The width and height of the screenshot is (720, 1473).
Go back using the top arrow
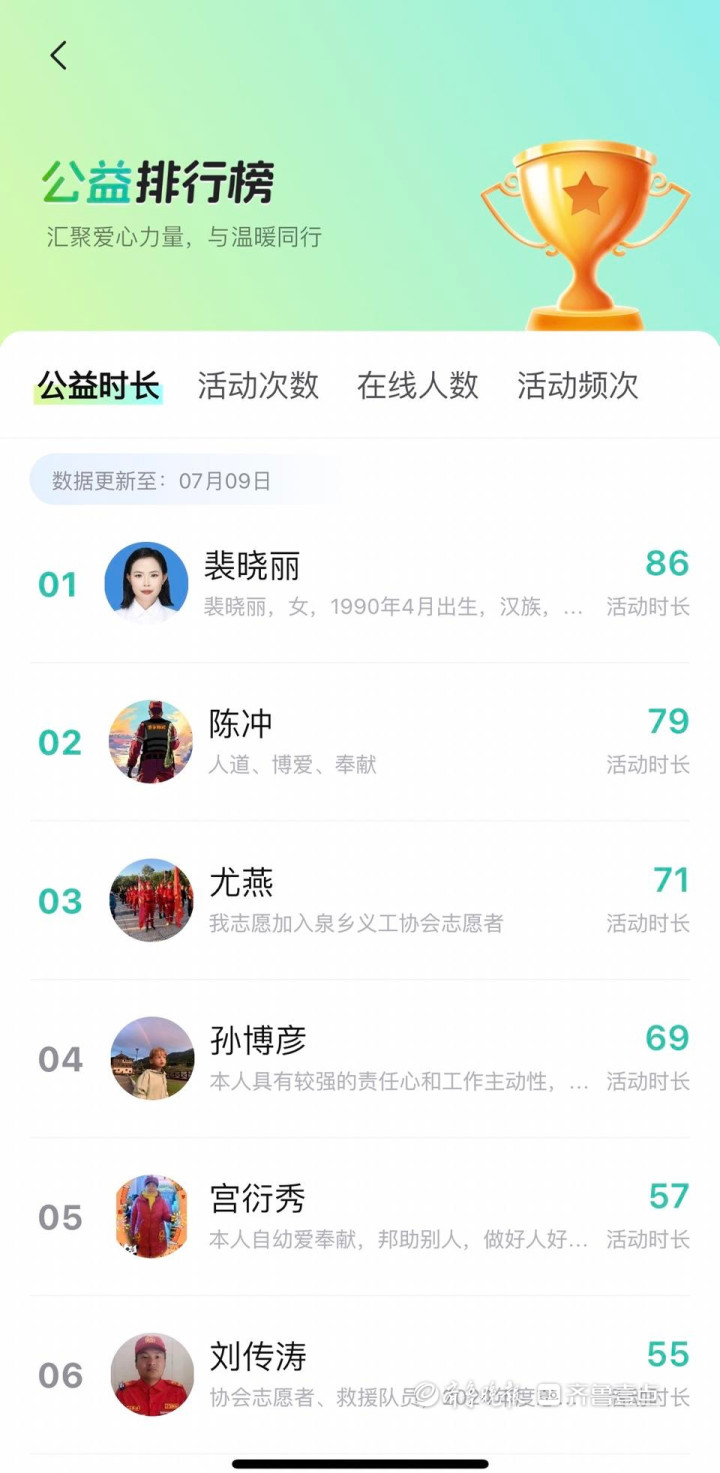pyautogui.click(x=58, y=55)
